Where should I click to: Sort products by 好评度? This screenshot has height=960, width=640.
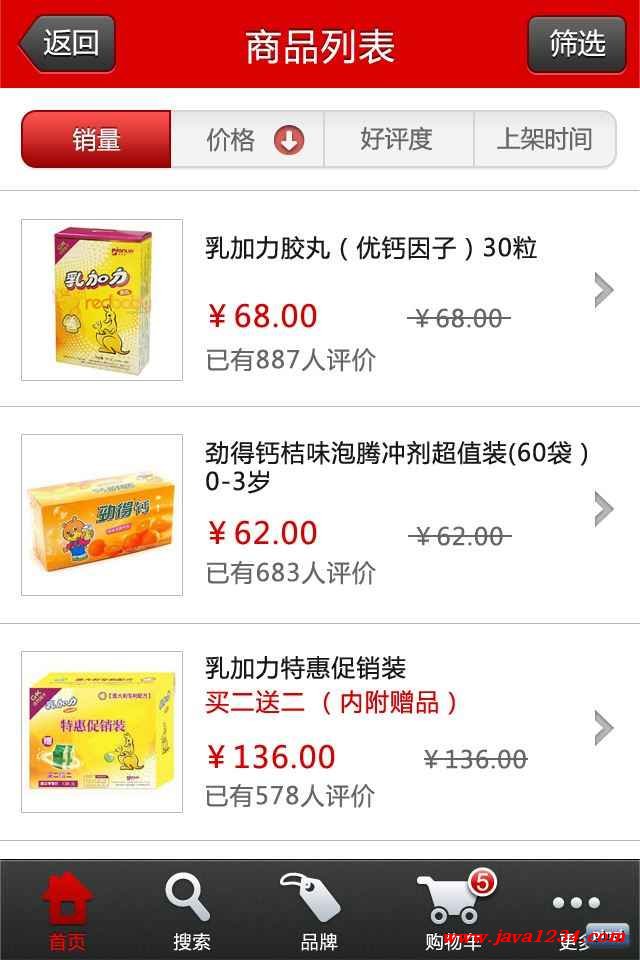pos(397,139)
